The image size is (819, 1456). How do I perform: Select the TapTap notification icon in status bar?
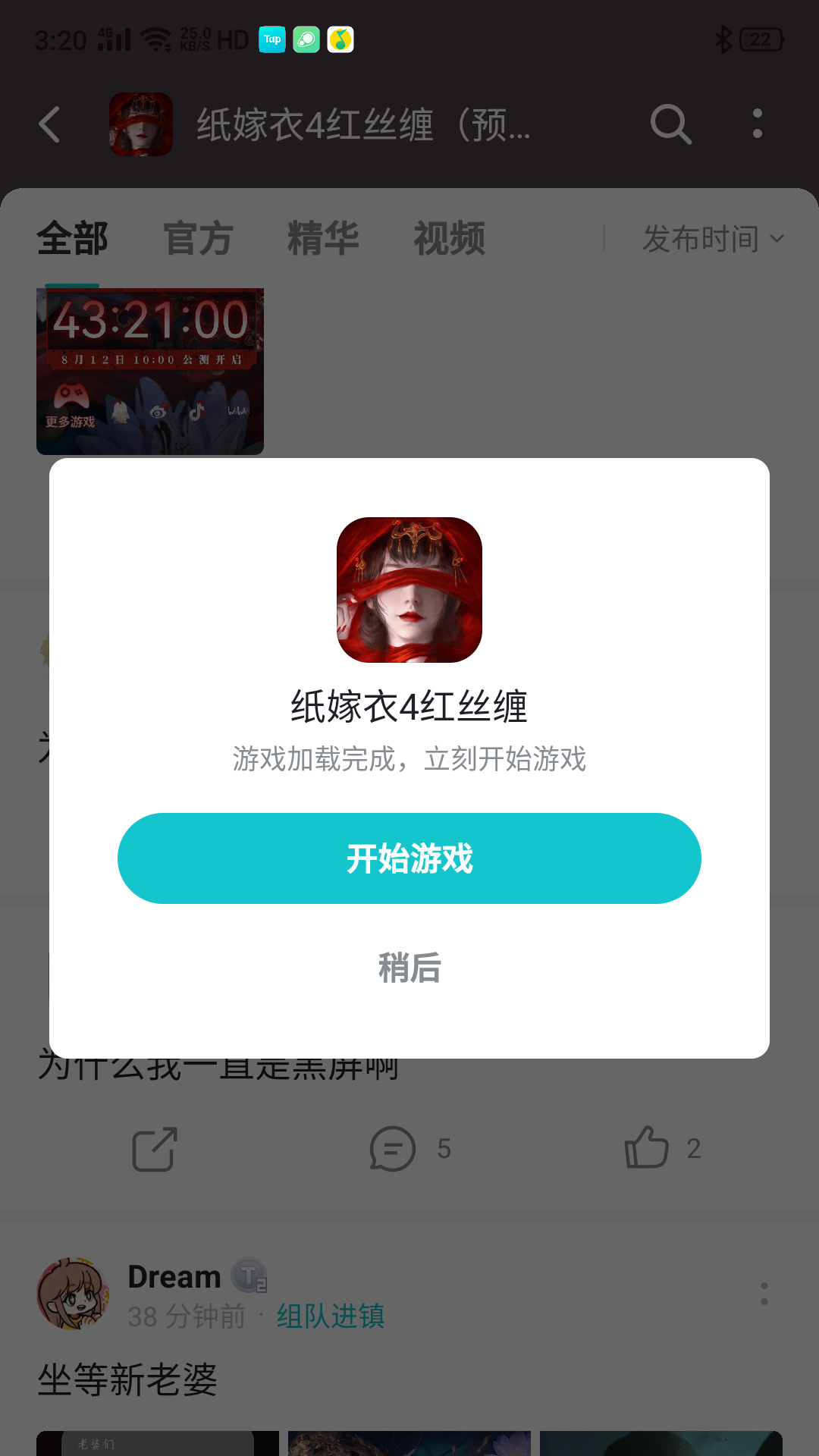click(272, 39)
